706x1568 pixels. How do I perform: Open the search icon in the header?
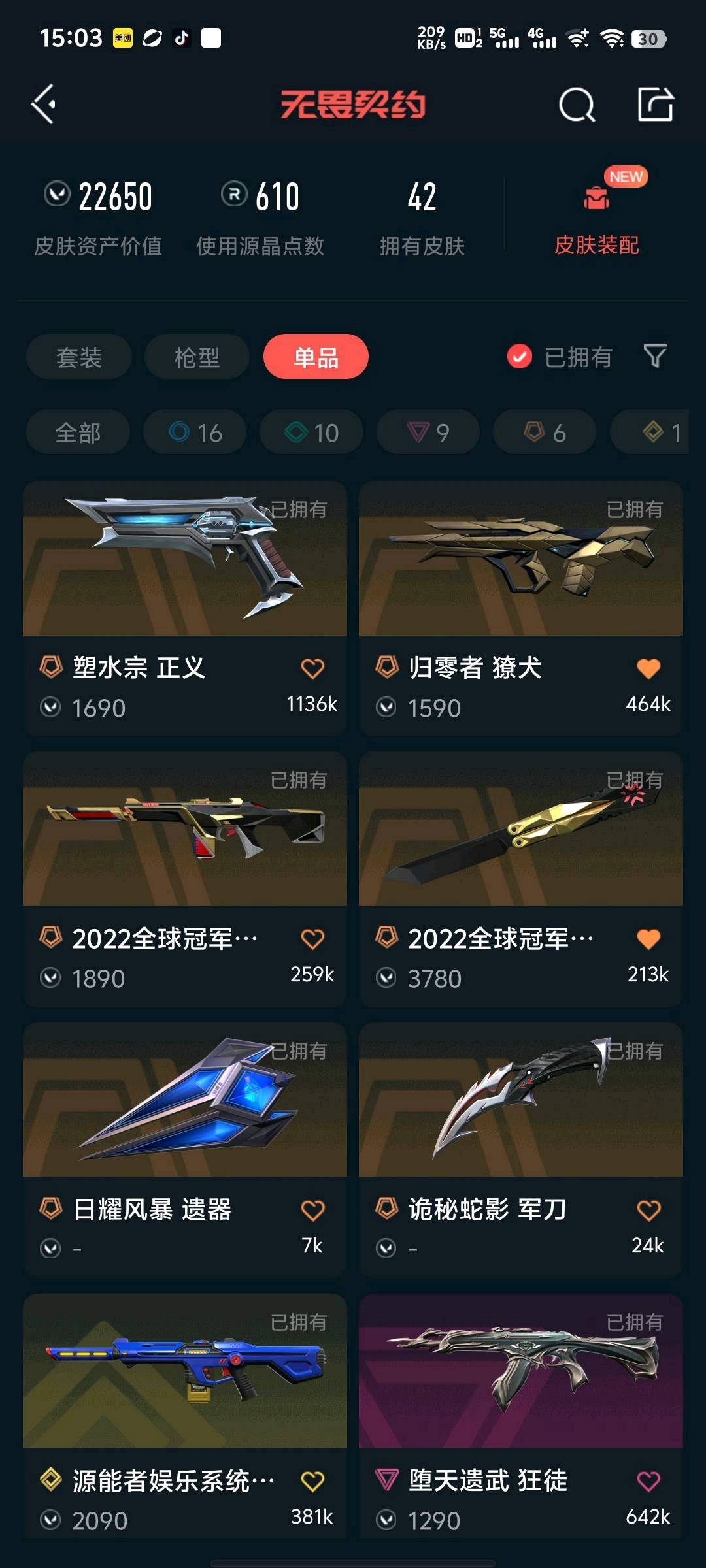pyautogui.click(x=577, y=105)
